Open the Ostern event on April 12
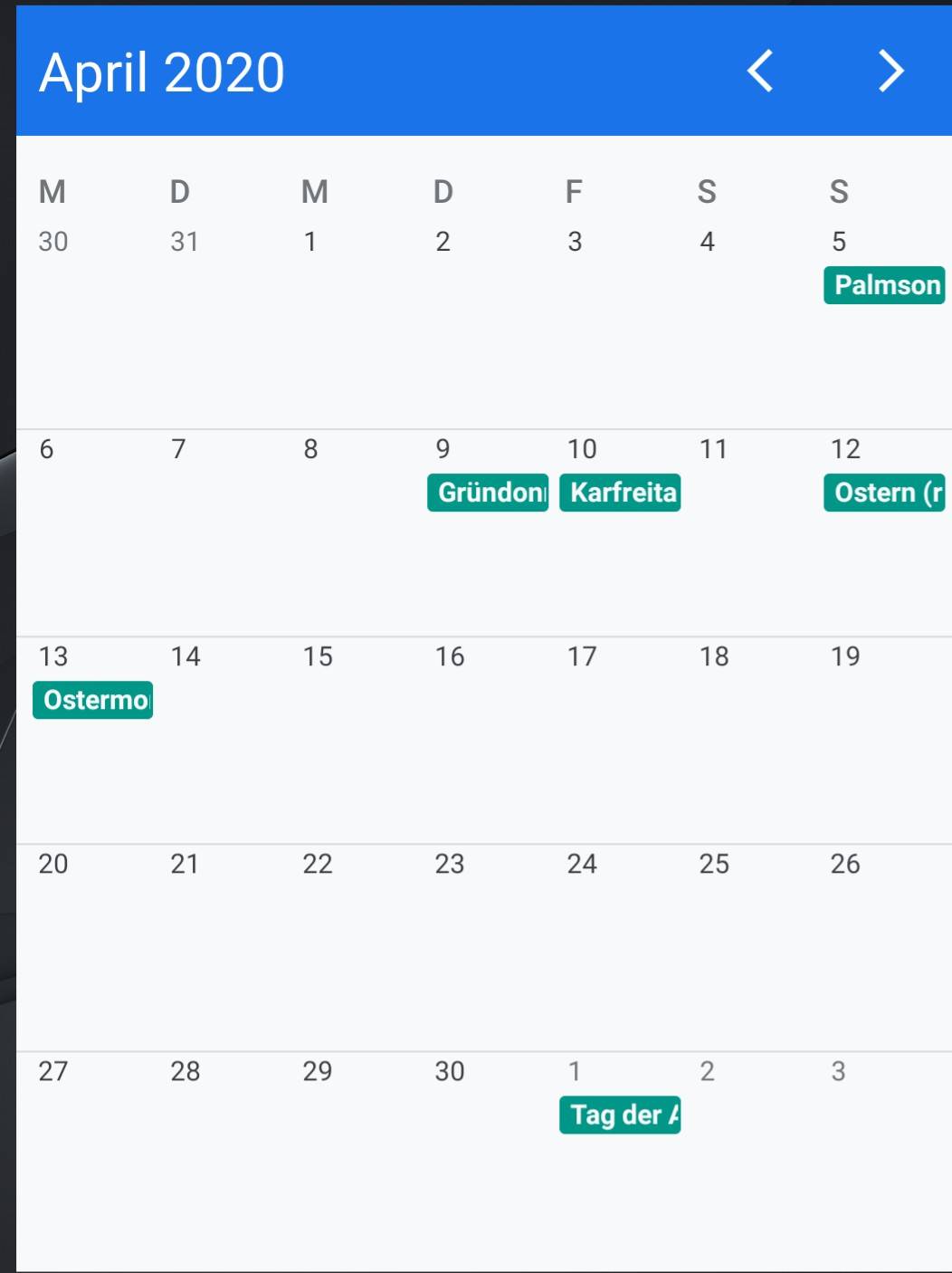 pos(884,493)
